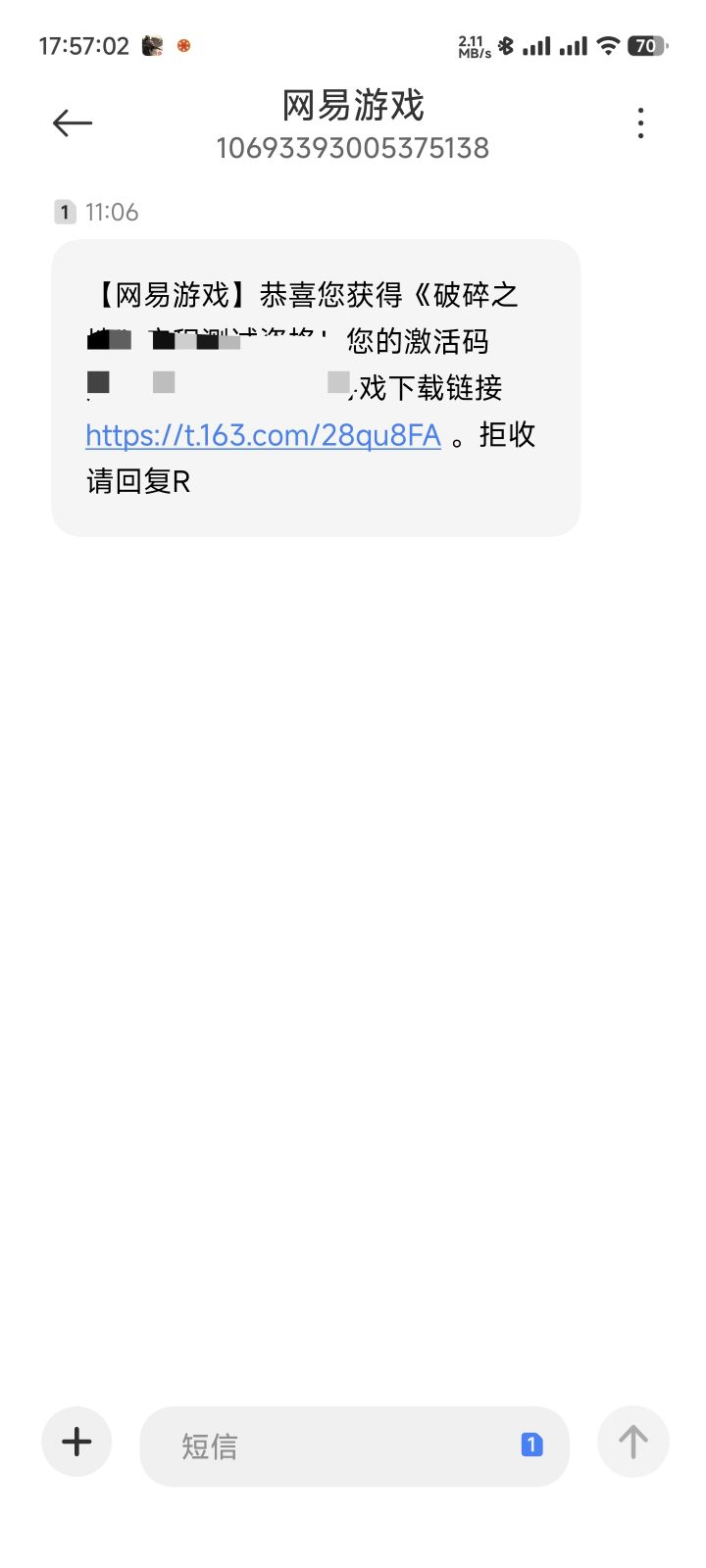Image resolution: width=706 pixels, height=1568 pixels.
Task: Tap the plus attachment button
Action: pyautogui.click(x=76, y=1442)
